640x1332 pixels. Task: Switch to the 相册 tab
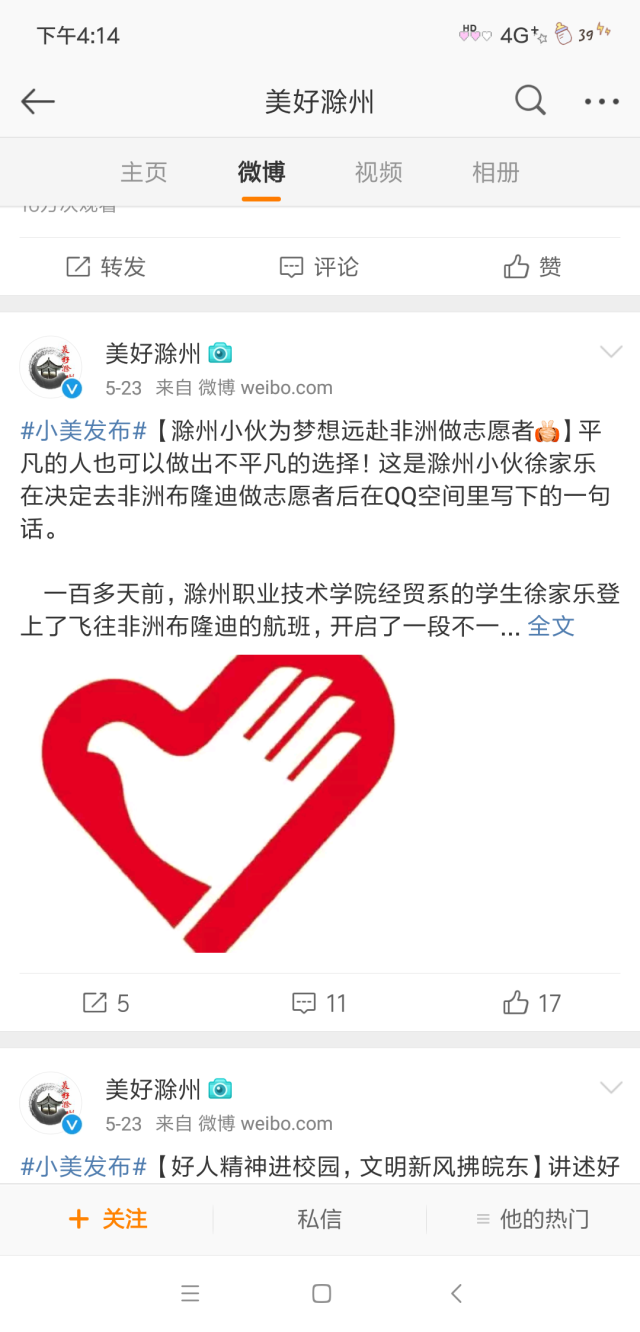tap(495, 172)
